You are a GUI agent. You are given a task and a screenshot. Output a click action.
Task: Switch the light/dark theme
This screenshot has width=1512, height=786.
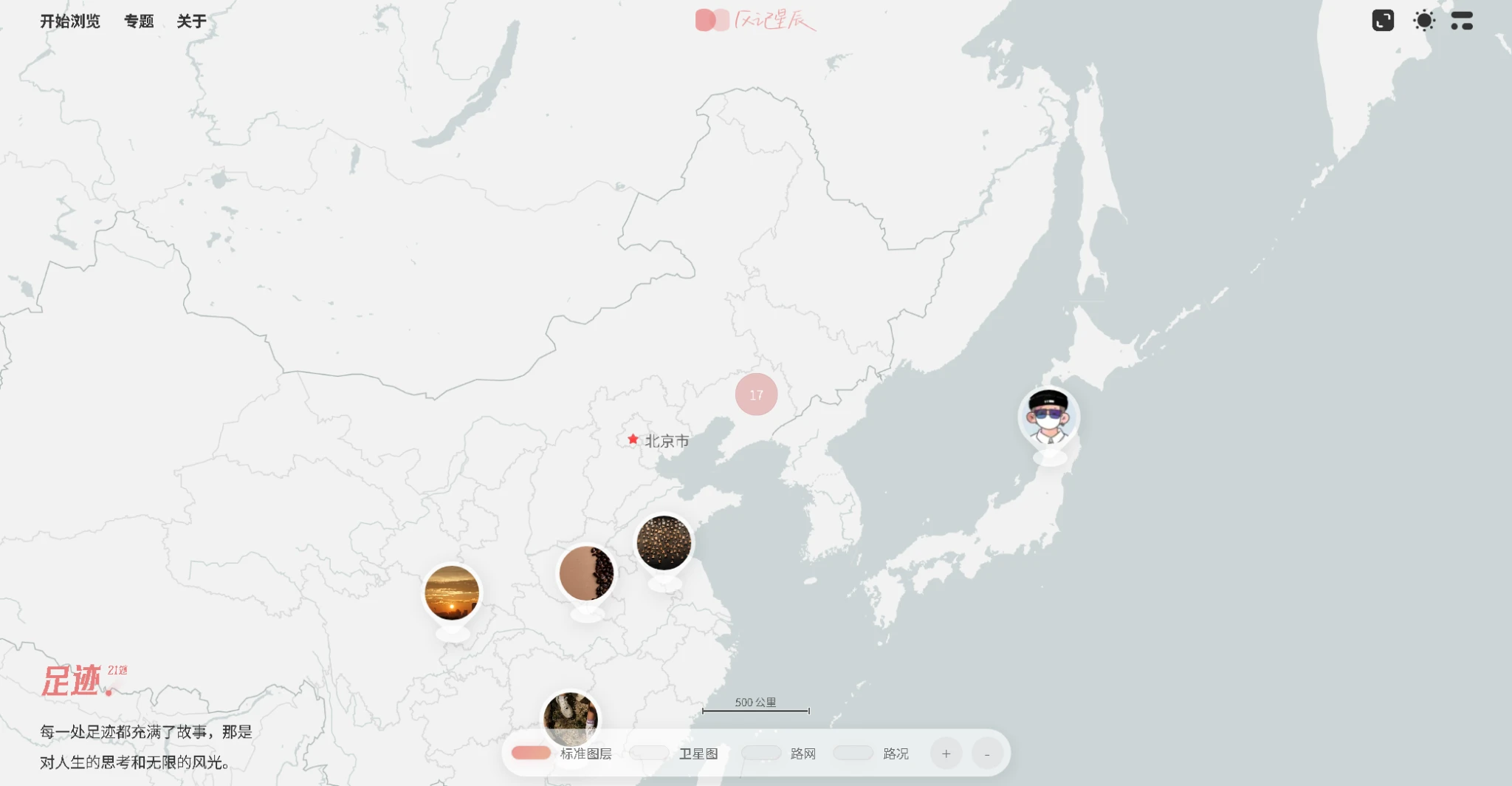[x=1423, y=21]
